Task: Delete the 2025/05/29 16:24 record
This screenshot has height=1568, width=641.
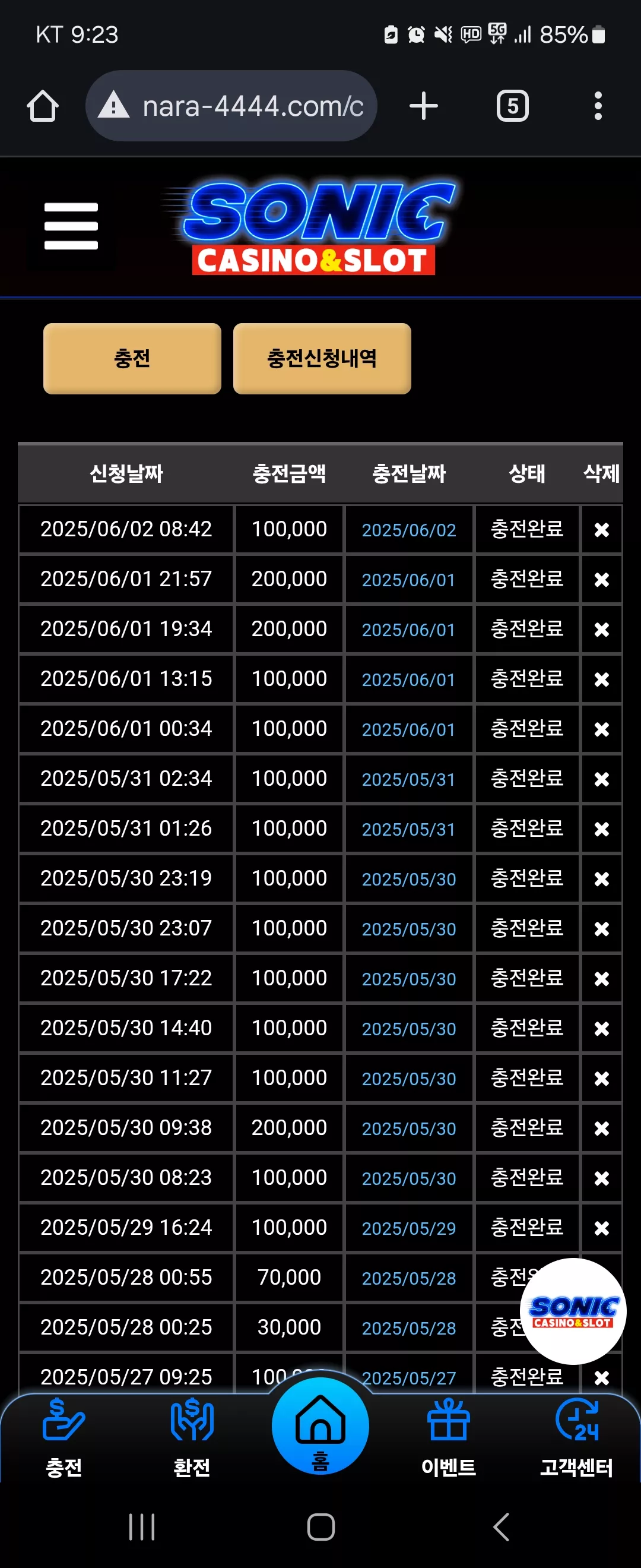Action: (x=601, y=1228)
